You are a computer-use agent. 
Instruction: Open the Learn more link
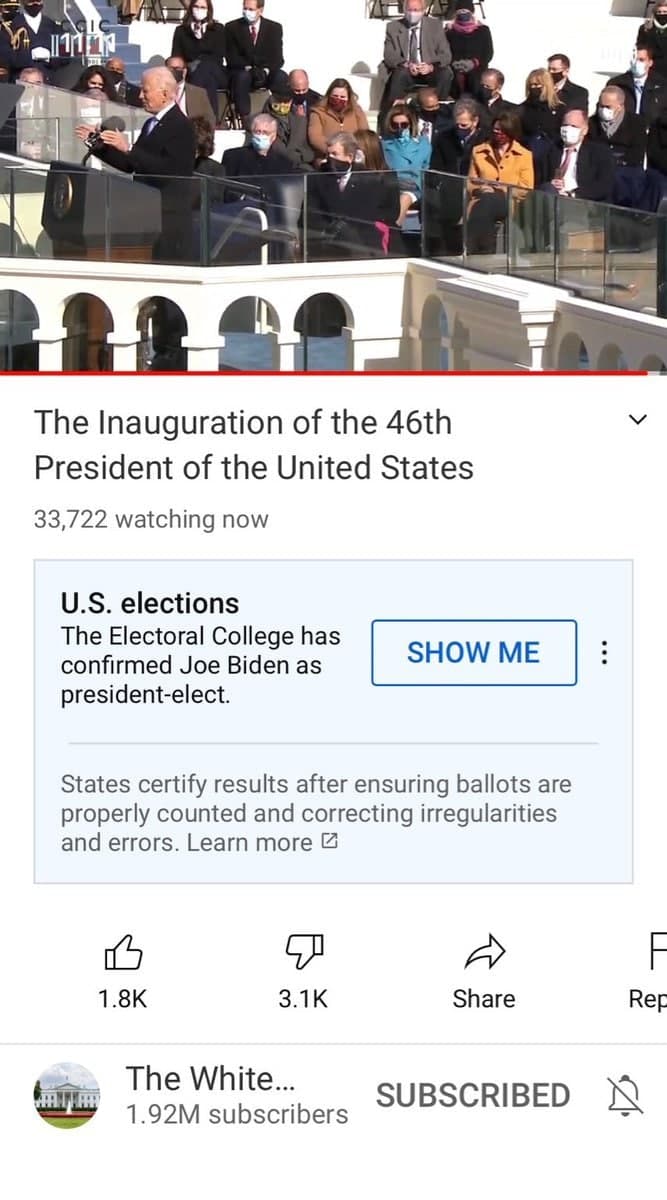point(262,842)
